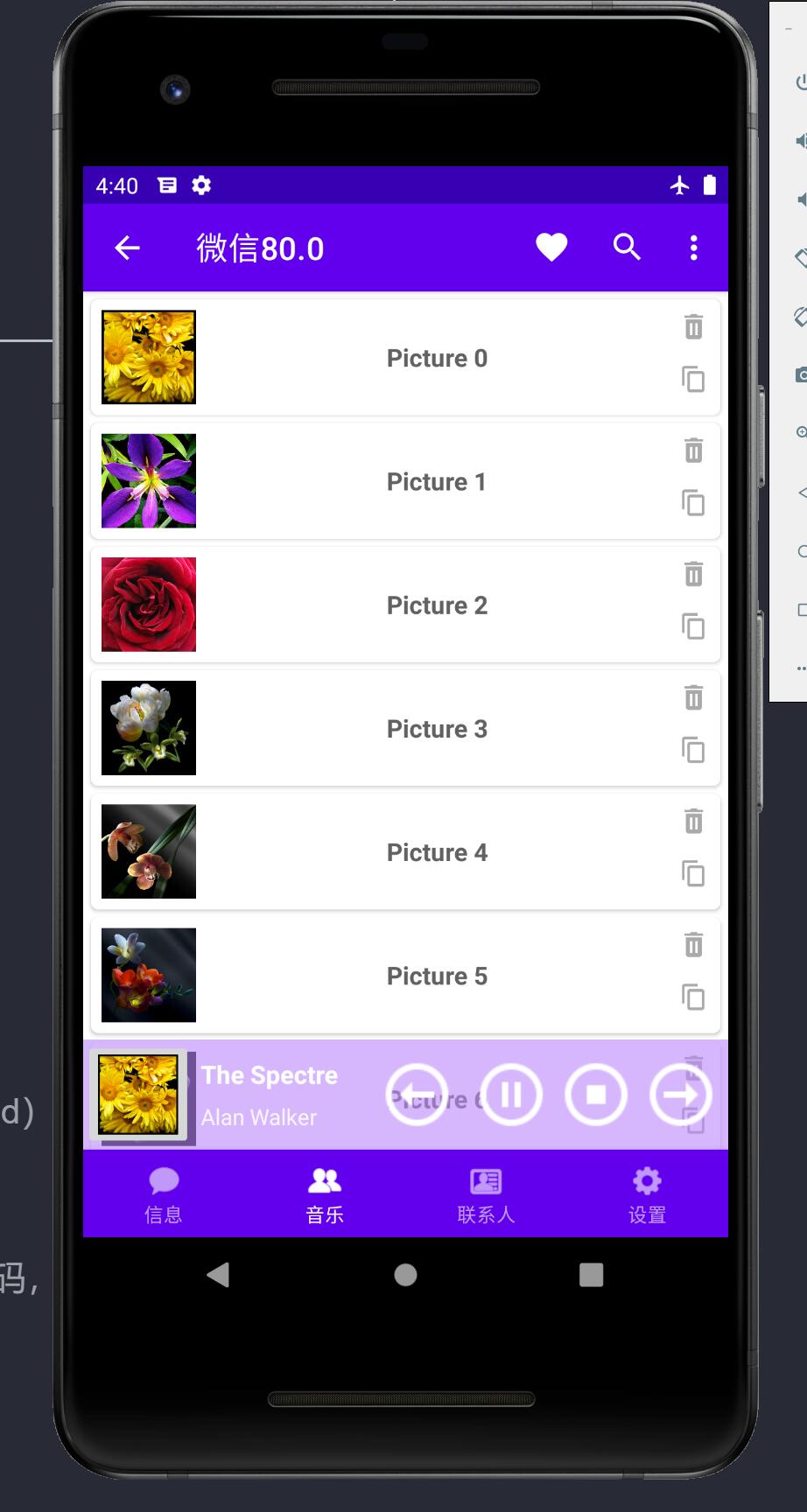Delete Picture 0 with trash icon
This screenshot has height=1512, width=807.
tap(693, 327)
